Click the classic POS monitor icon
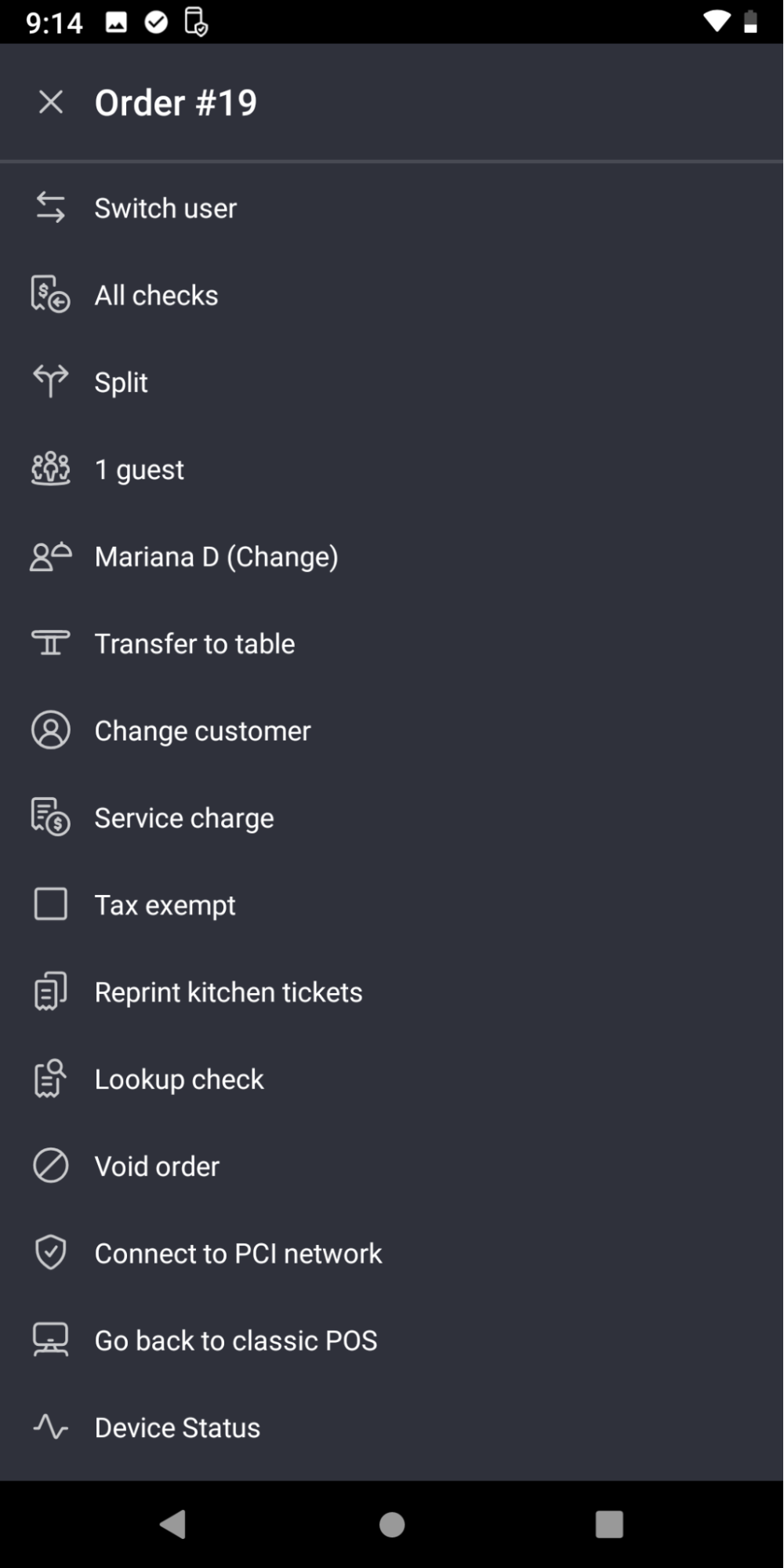This screenshot has height=1568, width=784. coord(51,1340)
